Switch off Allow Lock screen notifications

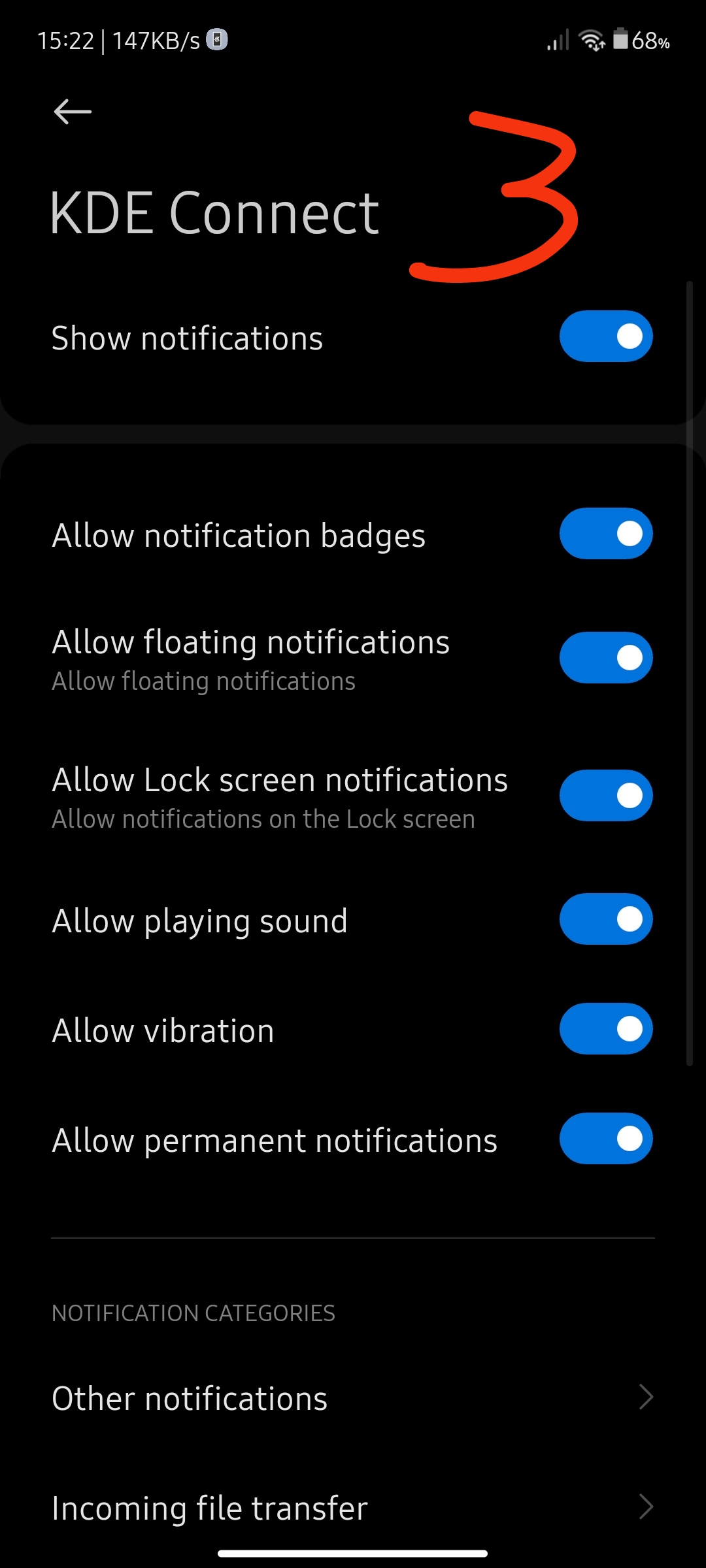pos(606,796)
